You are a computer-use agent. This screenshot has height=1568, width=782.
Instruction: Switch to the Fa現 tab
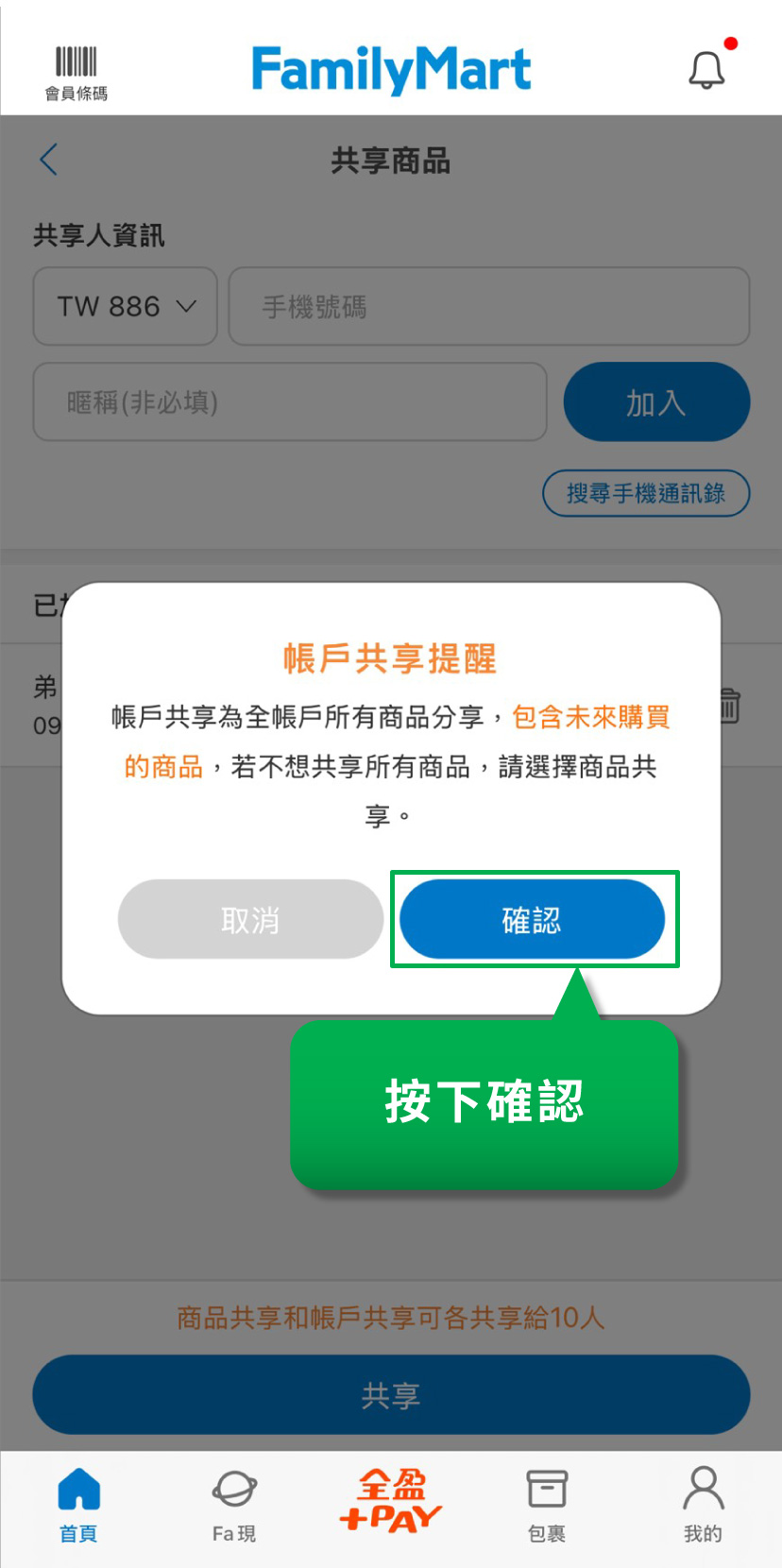point(234,1506)
